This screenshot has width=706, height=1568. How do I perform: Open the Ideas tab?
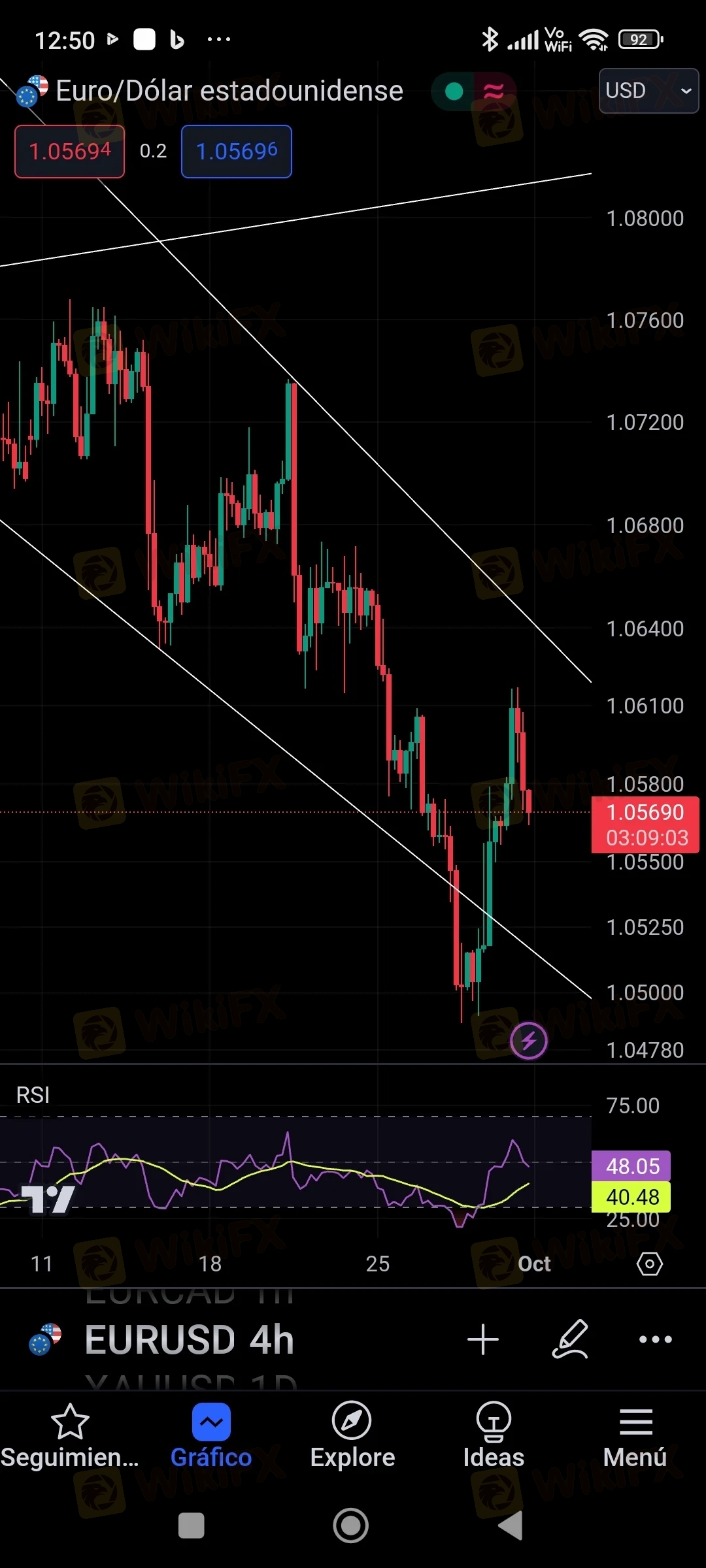[x=494, y=1436]
